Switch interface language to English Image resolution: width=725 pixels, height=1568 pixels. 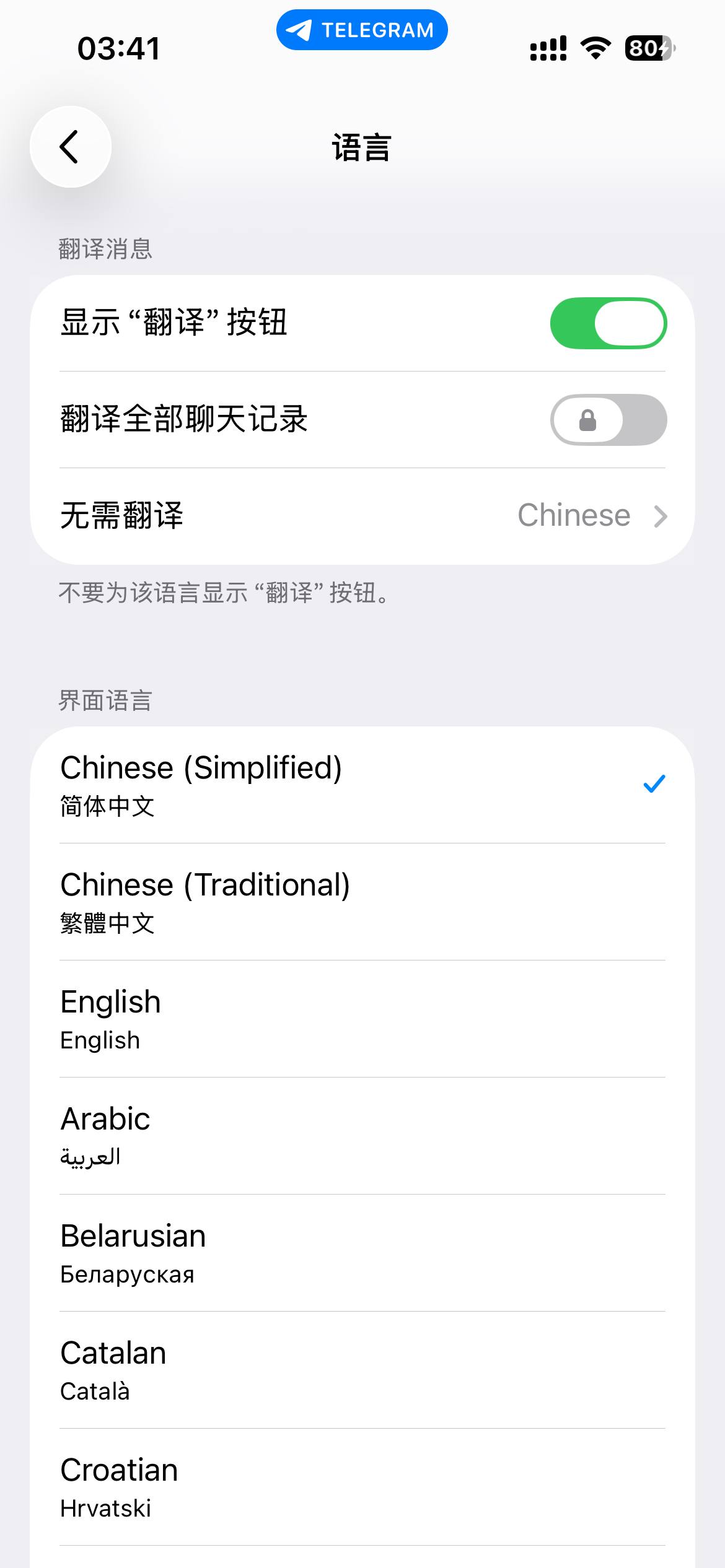coord(362,1019)
